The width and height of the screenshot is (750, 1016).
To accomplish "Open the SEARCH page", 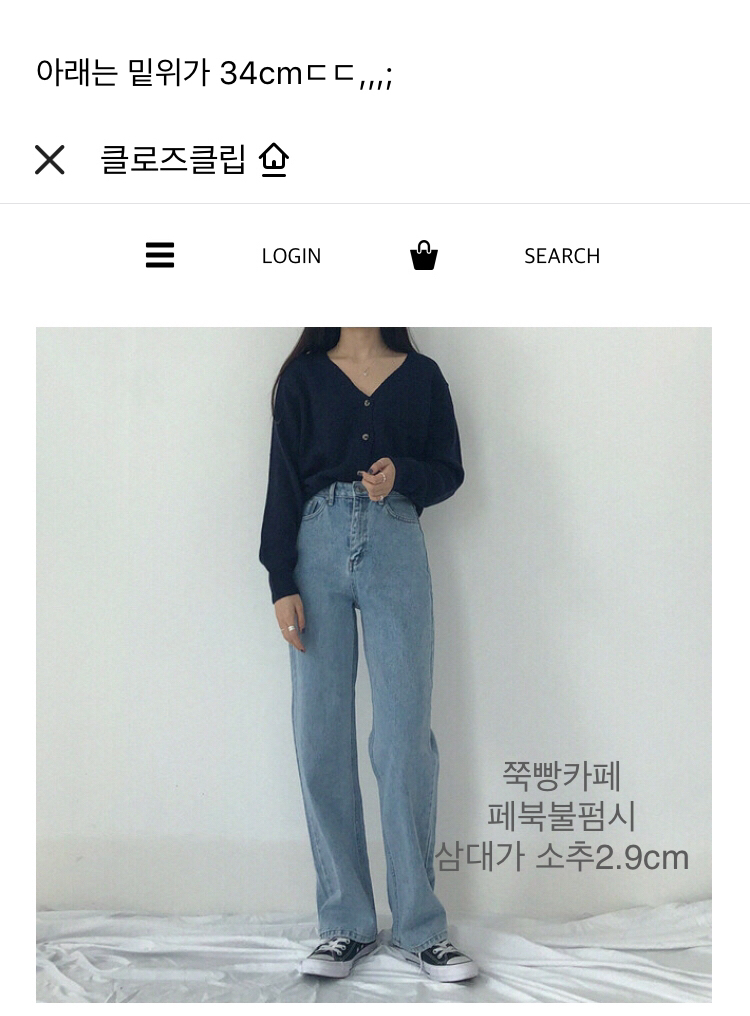I will (x=562, y=256).
